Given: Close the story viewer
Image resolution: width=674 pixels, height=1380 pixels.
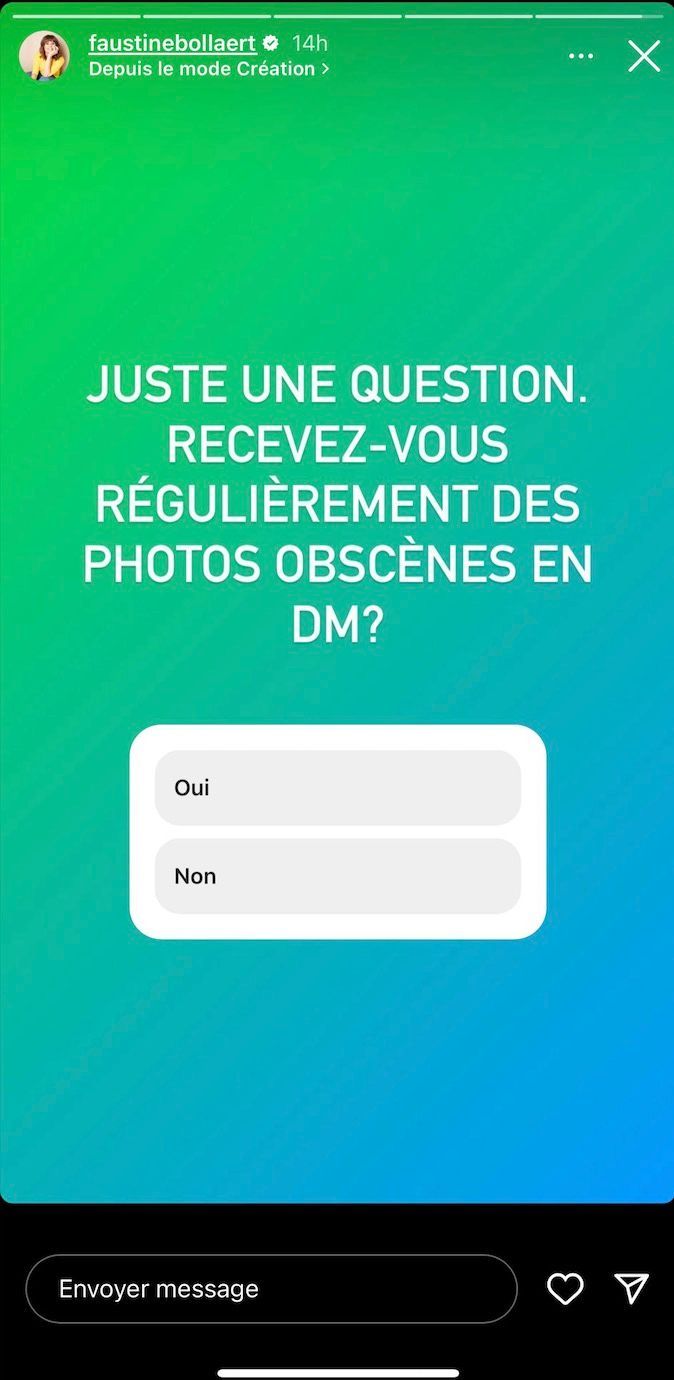Looking at the screenshot, I should (644, 56).
